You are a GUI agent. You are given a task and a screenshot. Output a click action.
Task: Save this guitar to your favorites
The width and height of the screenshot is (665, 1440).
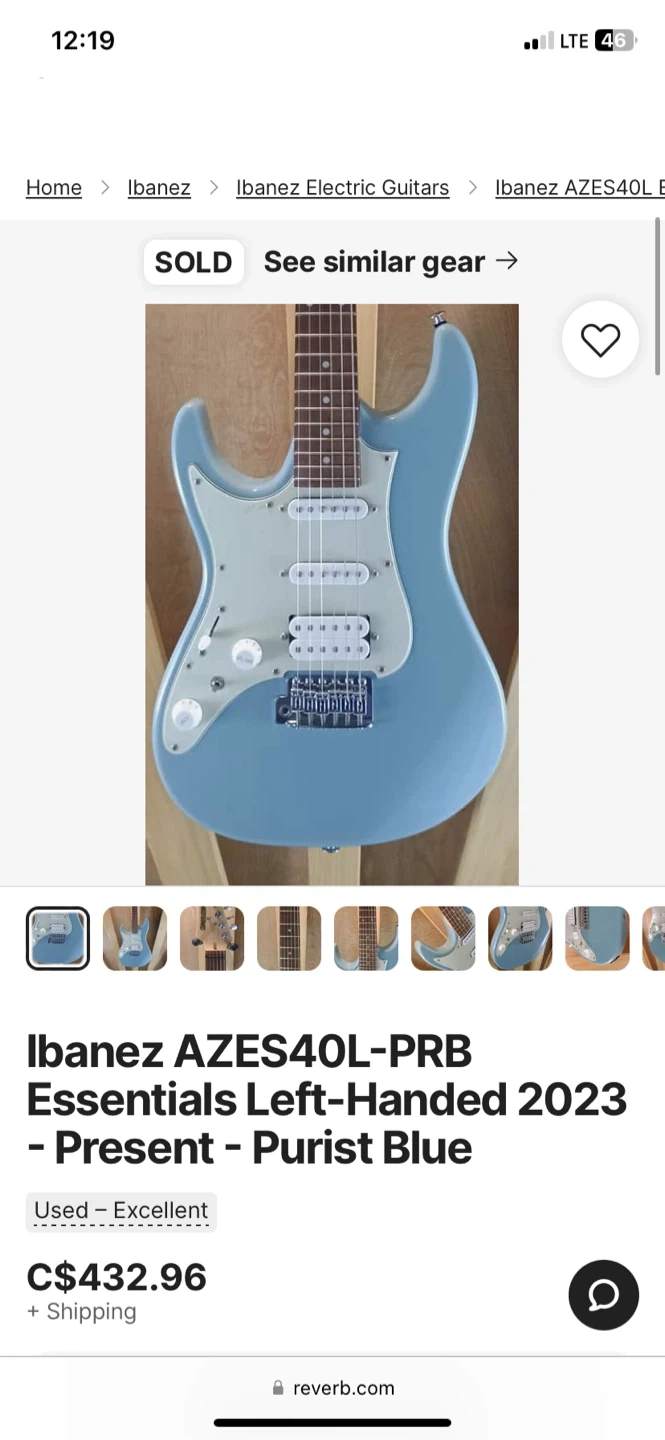click(x=600, y=340)
